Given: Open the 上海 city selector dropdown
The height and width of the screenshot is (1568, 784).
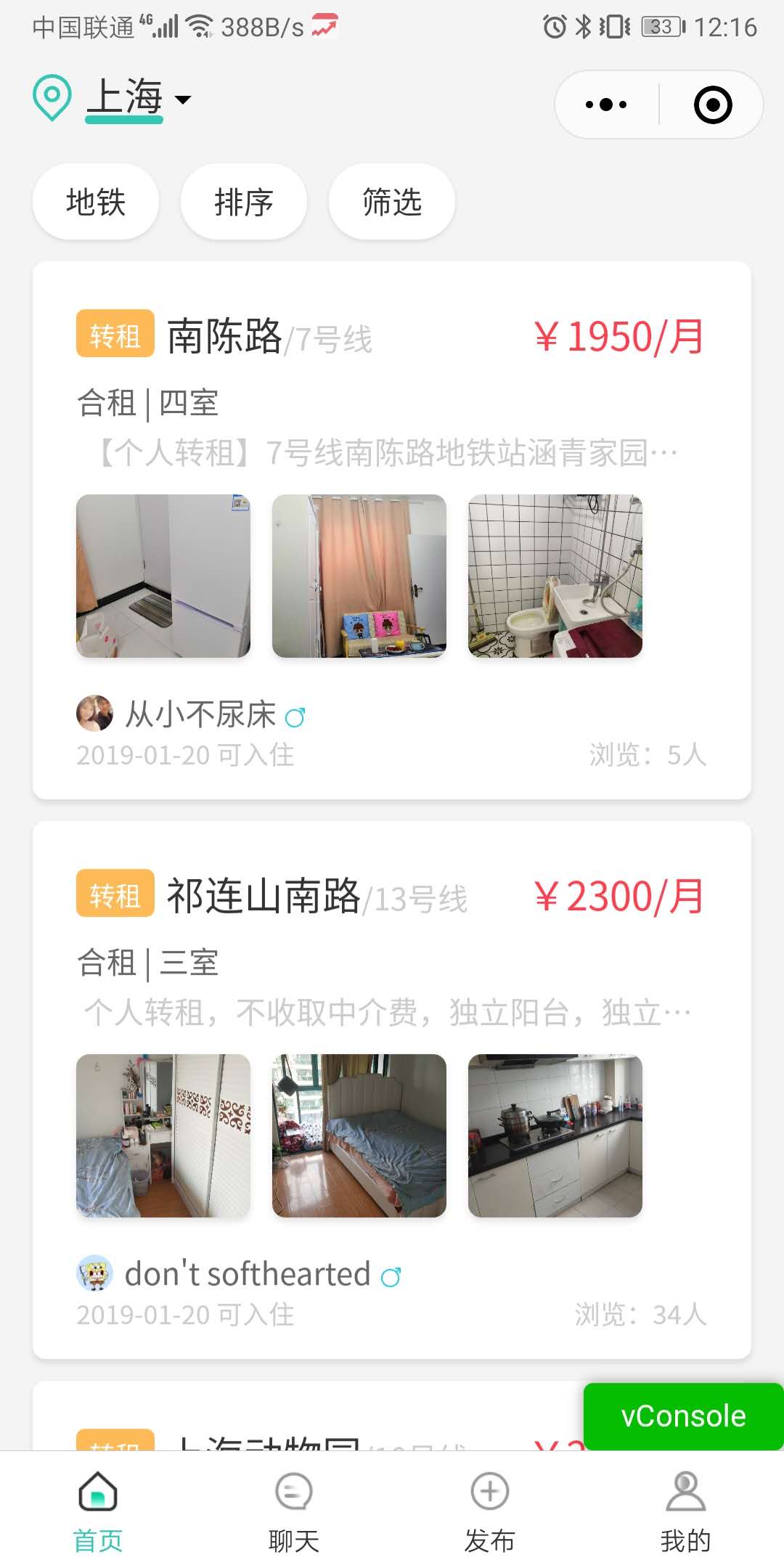Looking at the screenshot, I should point(138,98).
